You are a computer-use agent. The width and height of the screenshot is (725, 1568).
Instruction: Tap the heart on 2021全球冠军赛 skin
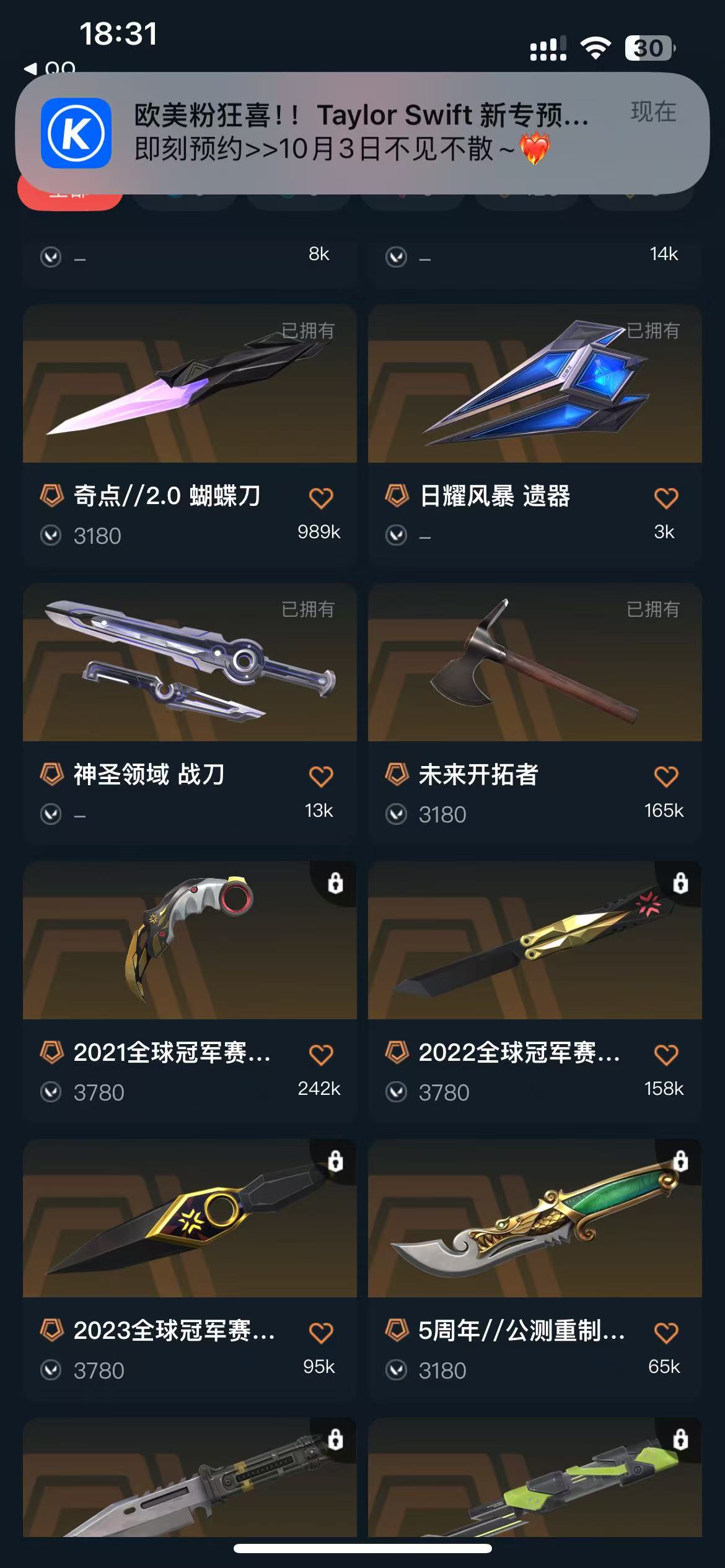321,1054
